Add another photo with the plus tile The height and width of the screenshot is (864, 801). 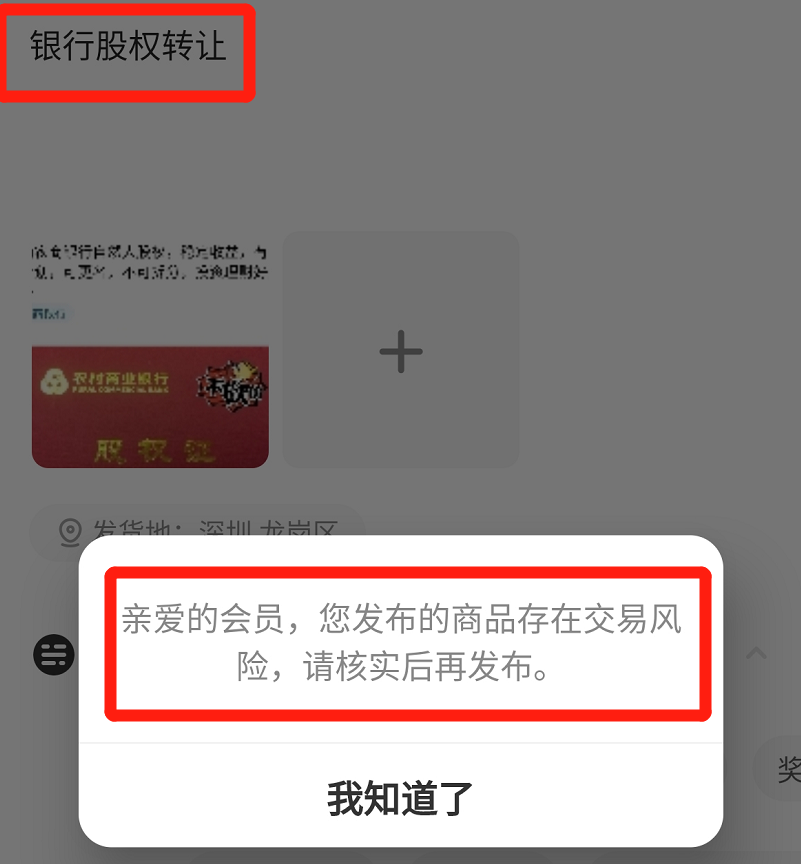[400, 351]
